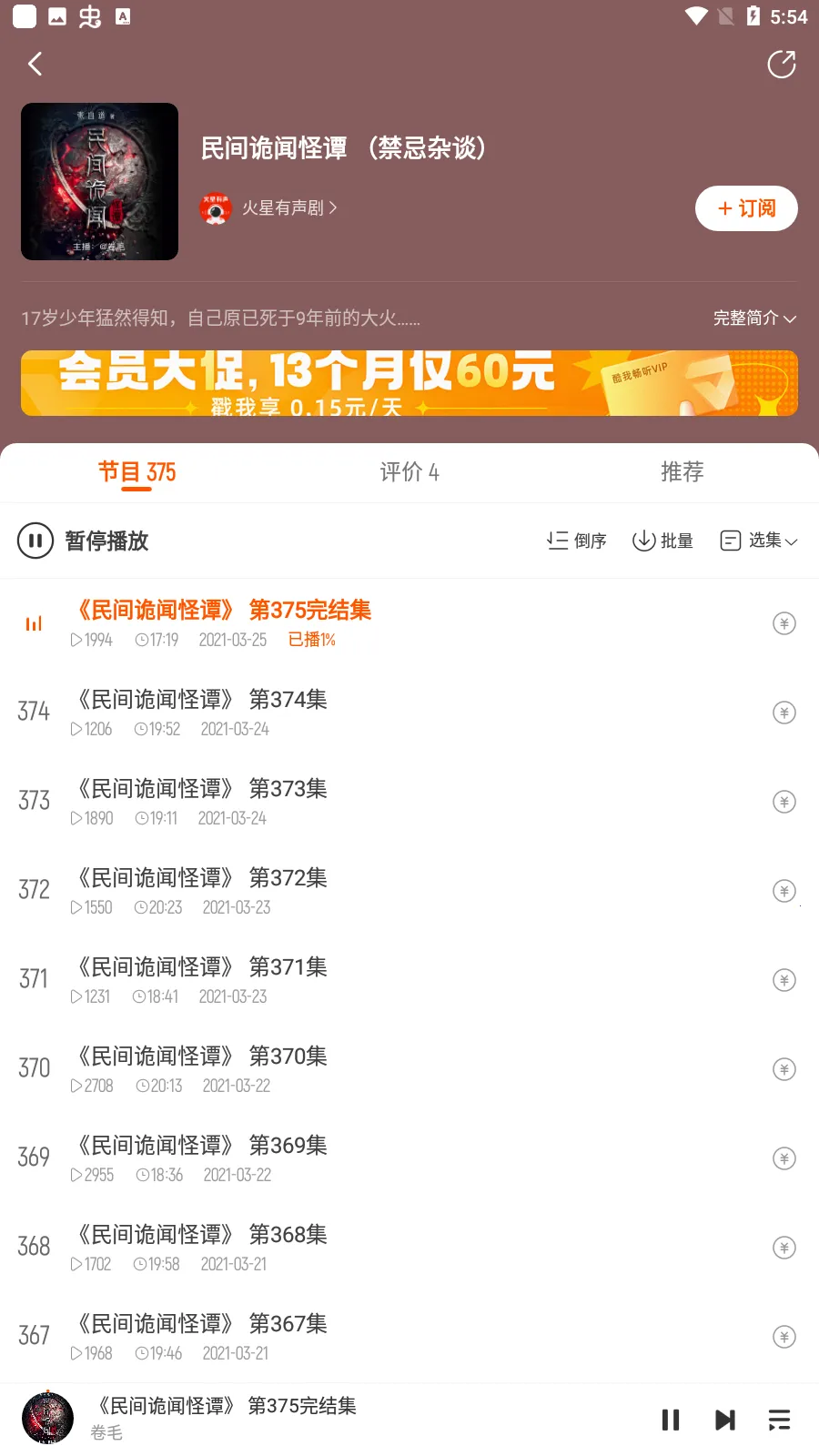
Task: Subscribe with the 订阅 button
Action: click(x=746, y=208)
